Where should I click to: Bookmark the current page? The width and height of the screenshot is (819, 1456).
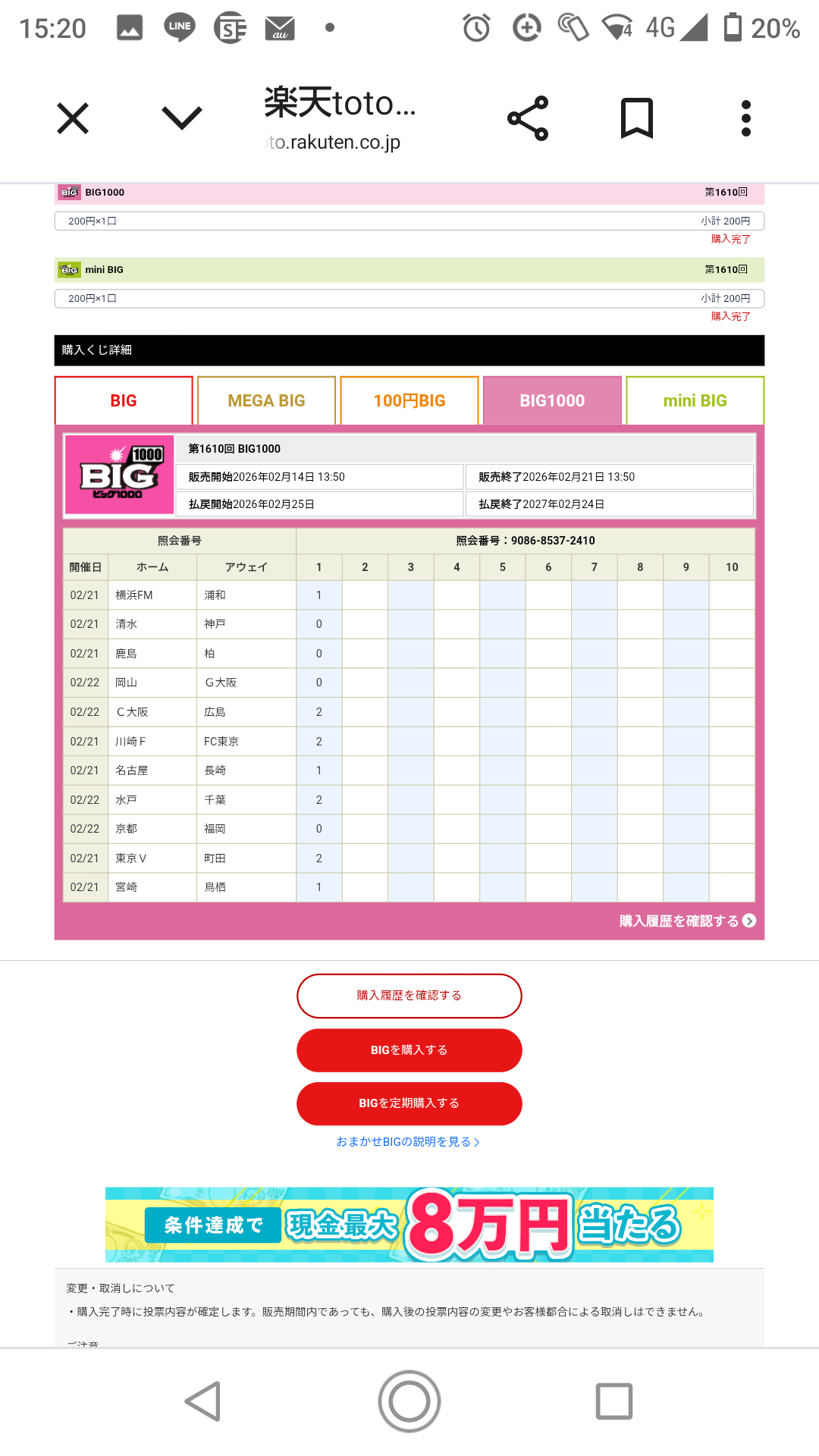pyautogui.click(x=637, y=118)
